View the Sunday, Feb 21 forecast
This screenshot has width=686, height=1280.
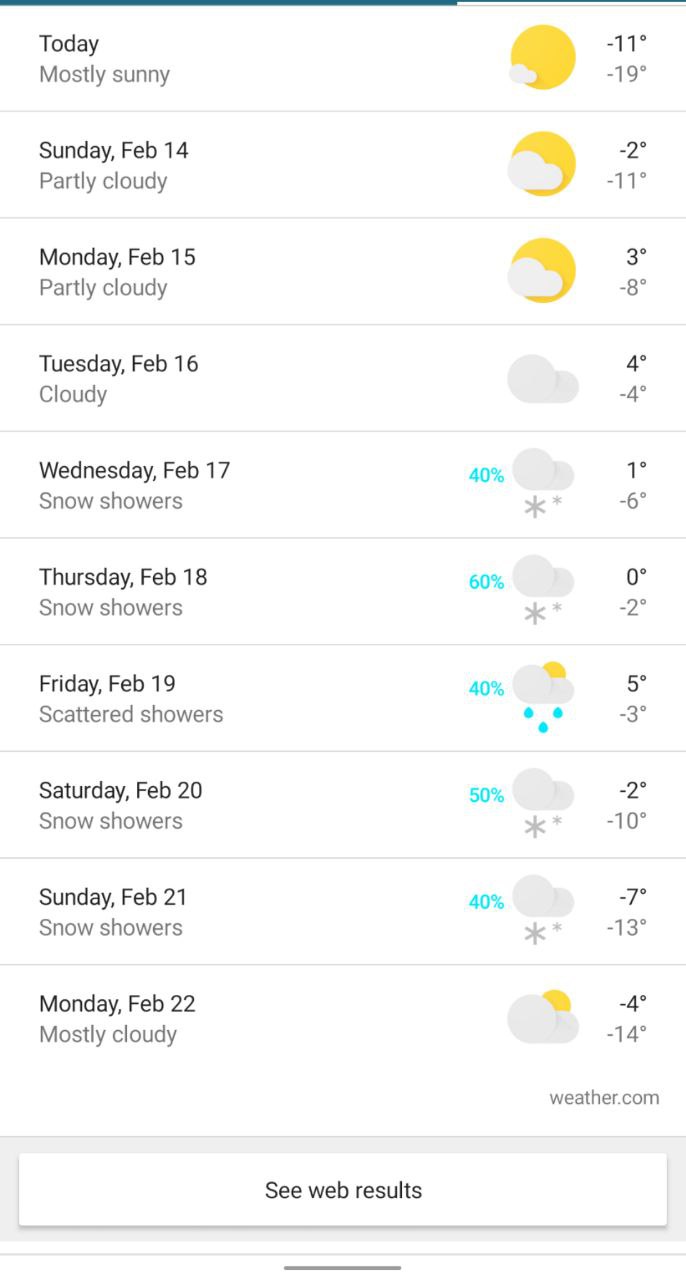pos(343,912)
